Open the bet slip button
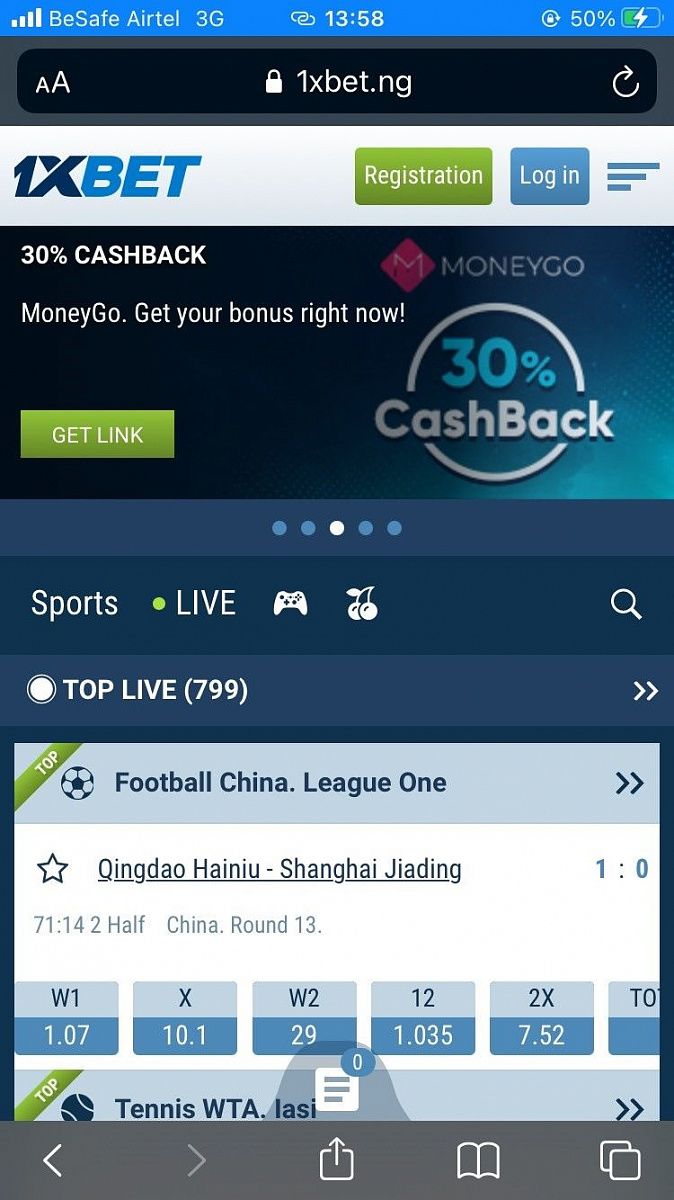The image size is (674, 1200). pyautogui.click(x=337, y=1087)
